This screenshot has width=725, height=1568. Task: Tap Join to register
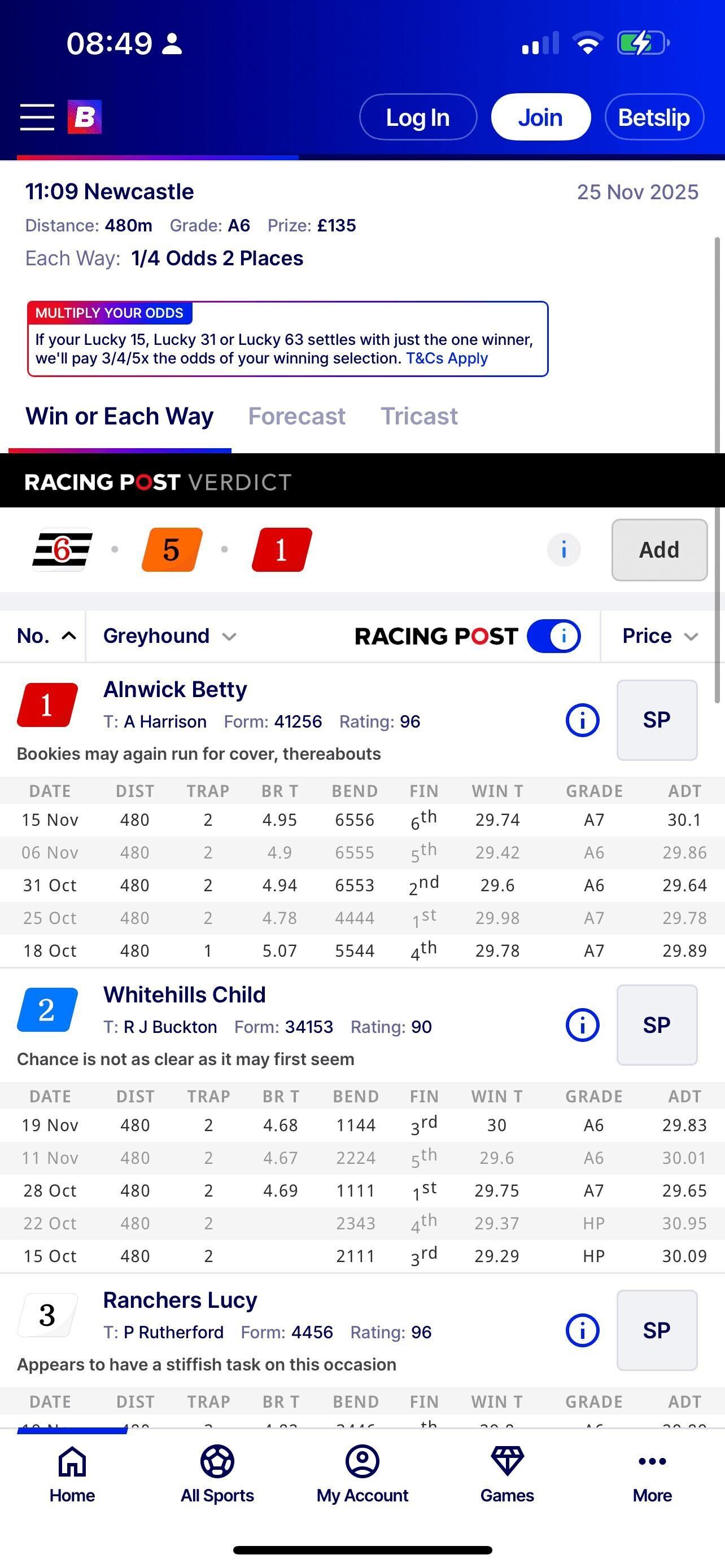tap(540, 117)
